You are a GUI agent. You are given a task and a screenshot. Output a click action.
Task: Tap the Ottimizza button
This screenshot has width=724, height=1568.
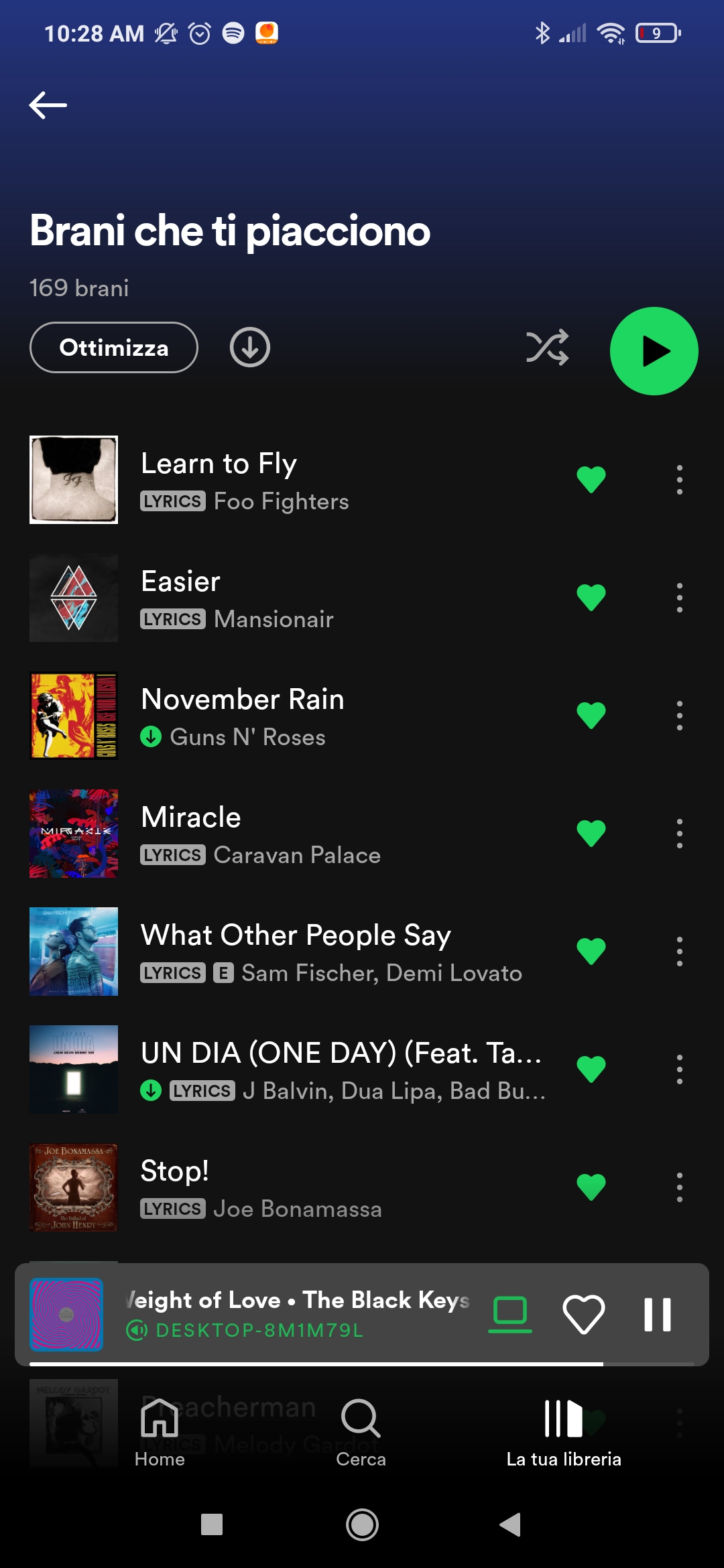point(114,348)
